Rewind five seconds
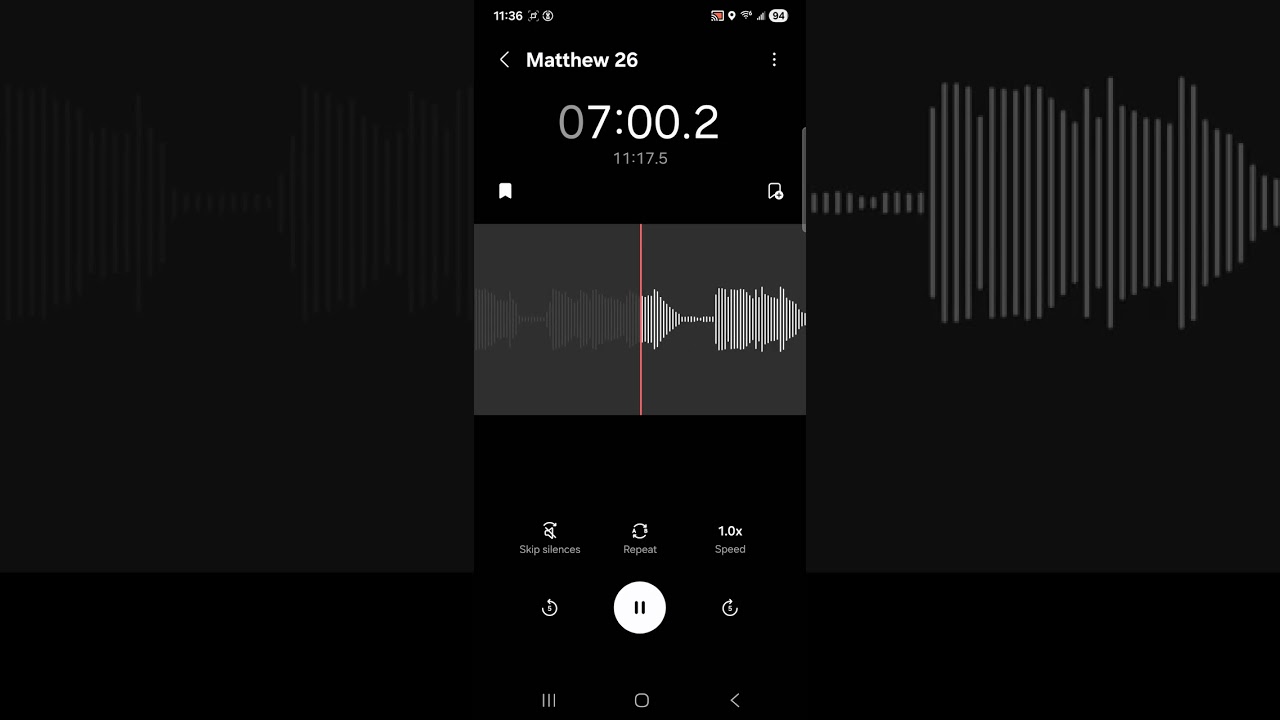This screenshot has width=1280, height=720. [549, 608]
